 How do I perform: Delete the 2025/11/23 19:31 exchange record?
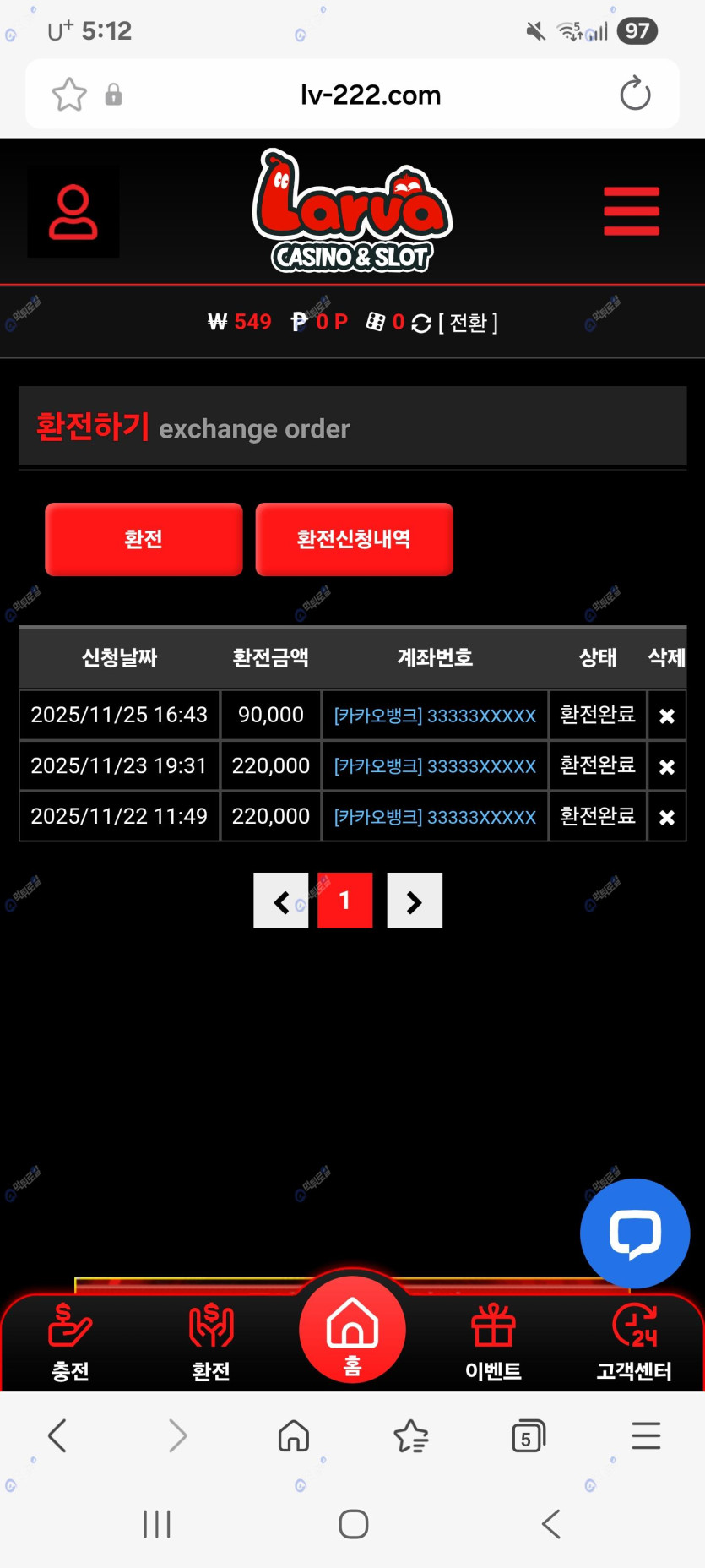(666, 767)
